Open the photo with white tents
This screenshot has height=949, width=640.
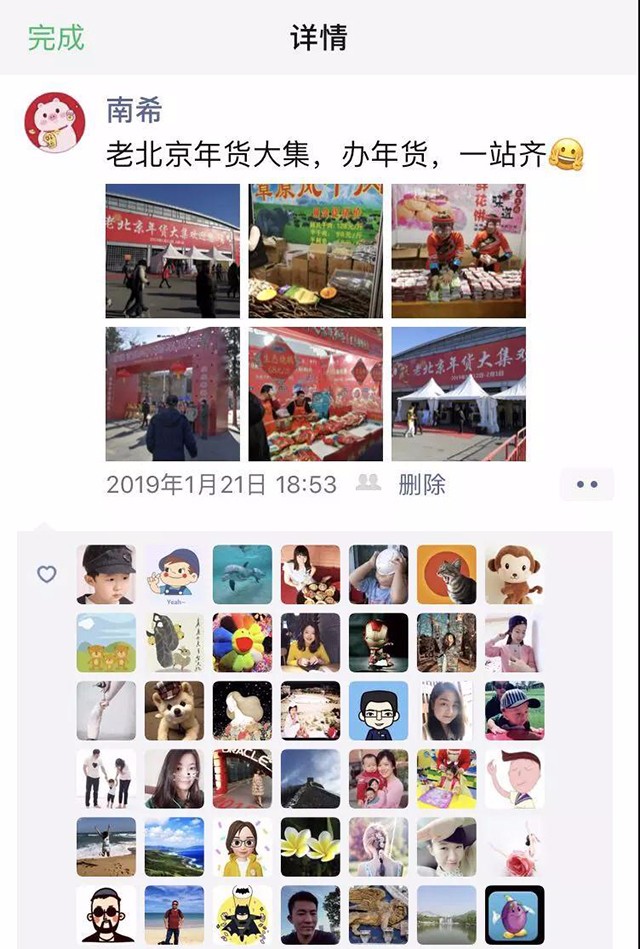458,394
